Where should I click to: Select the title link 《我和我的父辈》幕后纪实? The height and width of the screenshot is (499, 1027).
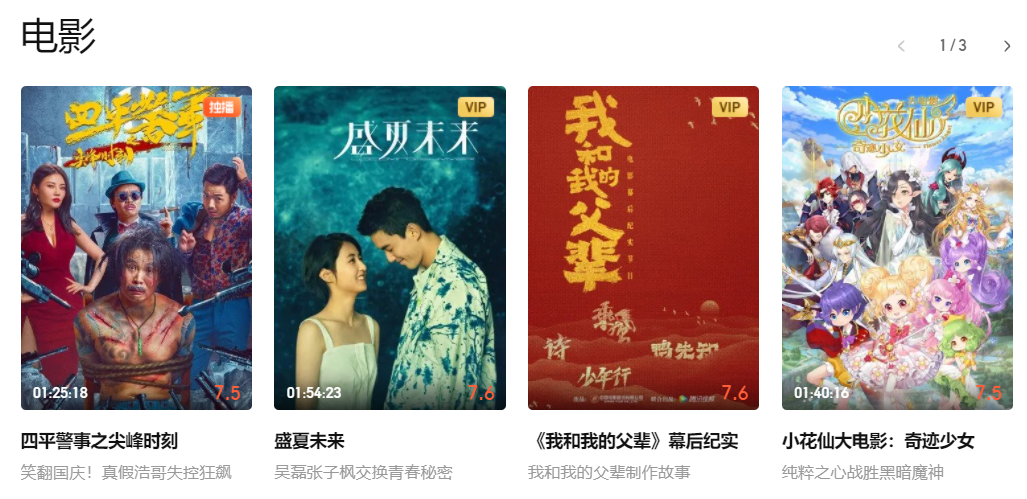[633, 441]
